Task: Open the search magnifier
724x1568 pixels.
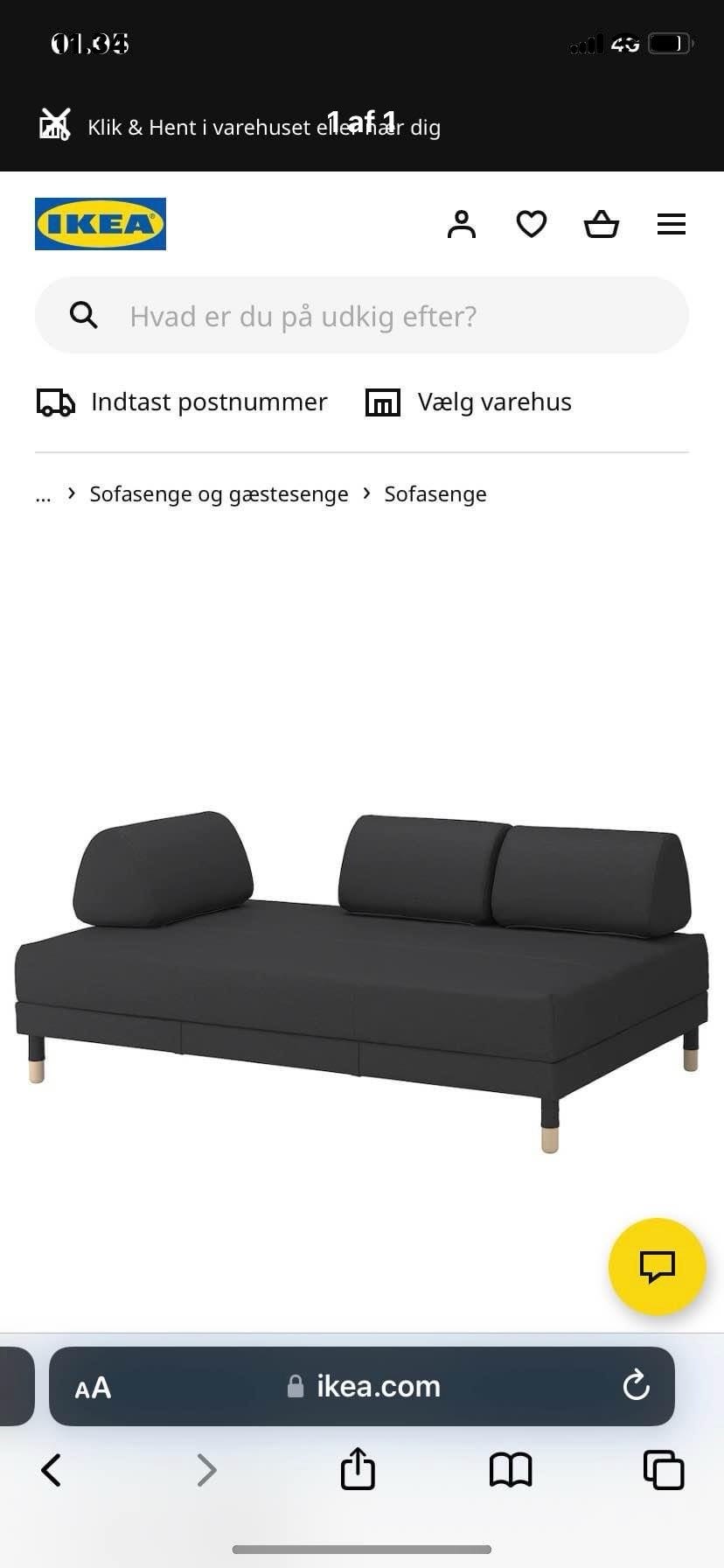Action: point(84,315)
